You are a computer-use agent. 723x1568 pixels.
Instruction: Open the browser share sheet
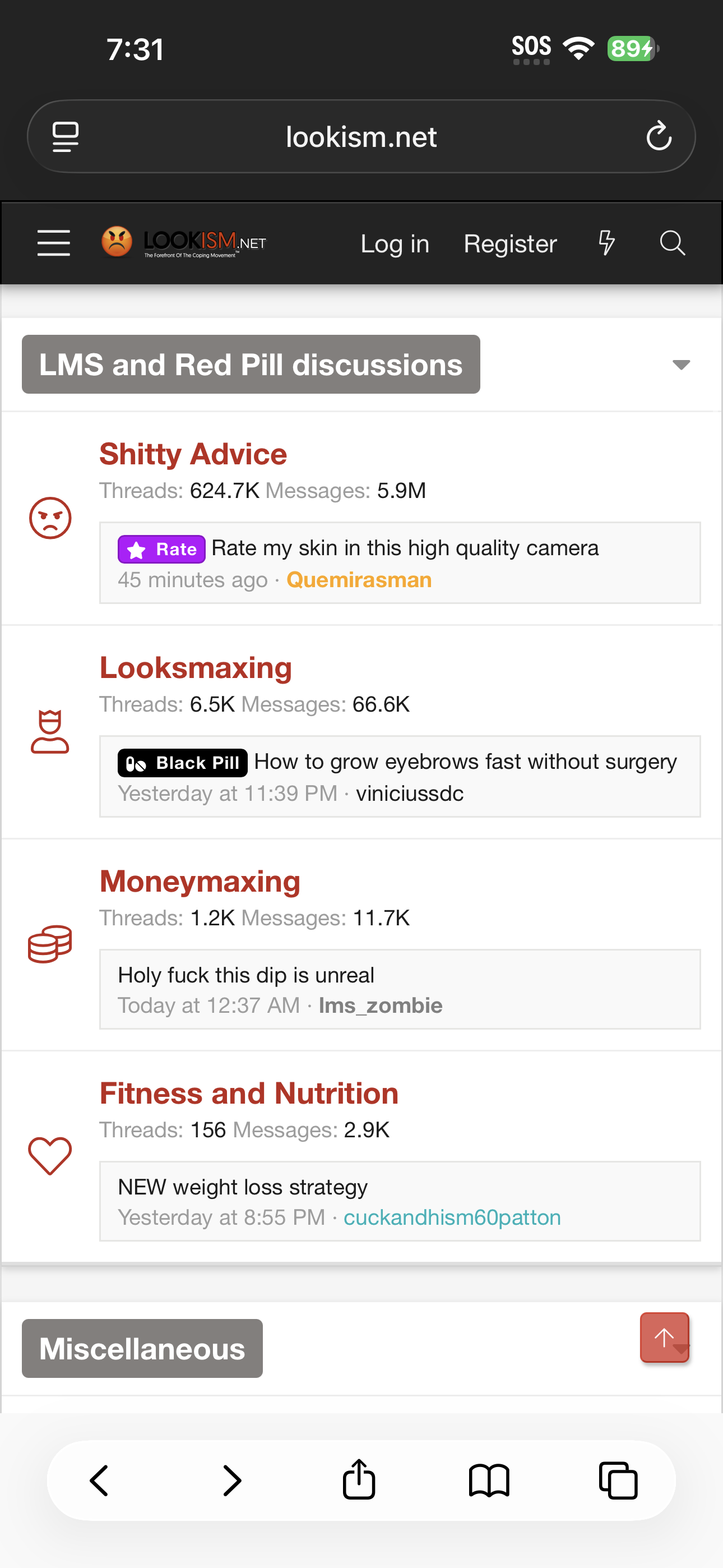359,1479
